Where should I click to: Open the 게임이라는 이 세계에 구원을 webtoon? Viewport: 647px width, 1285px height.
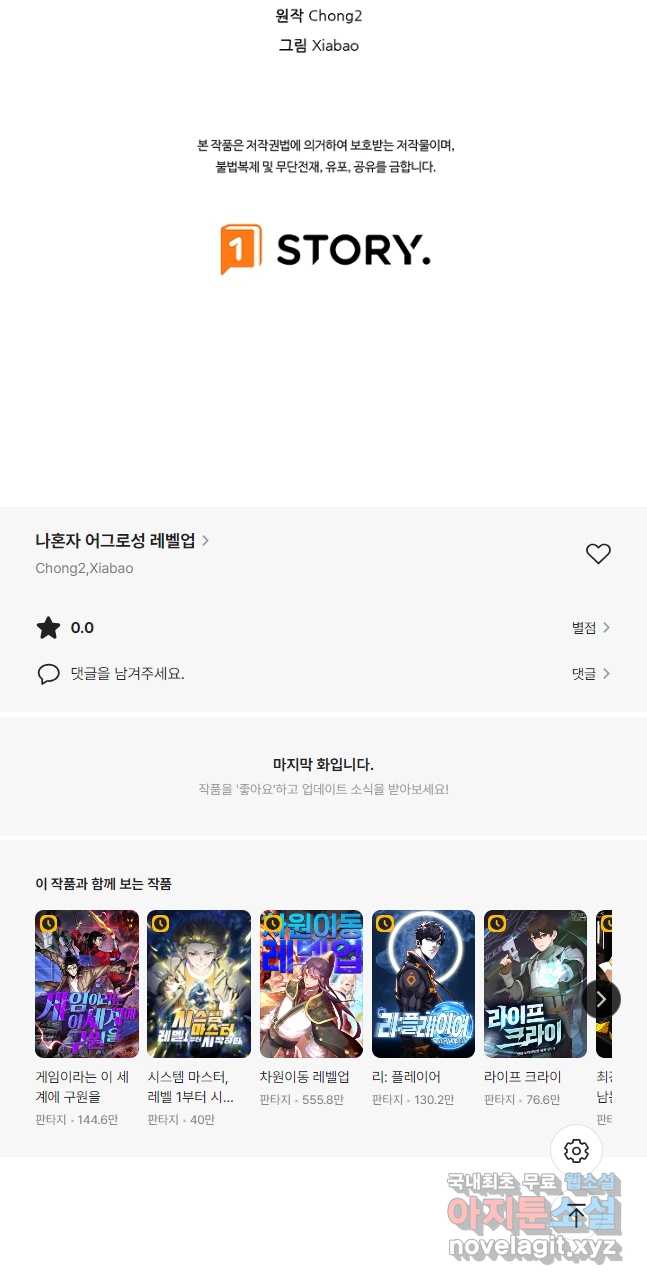pos(87,984)
